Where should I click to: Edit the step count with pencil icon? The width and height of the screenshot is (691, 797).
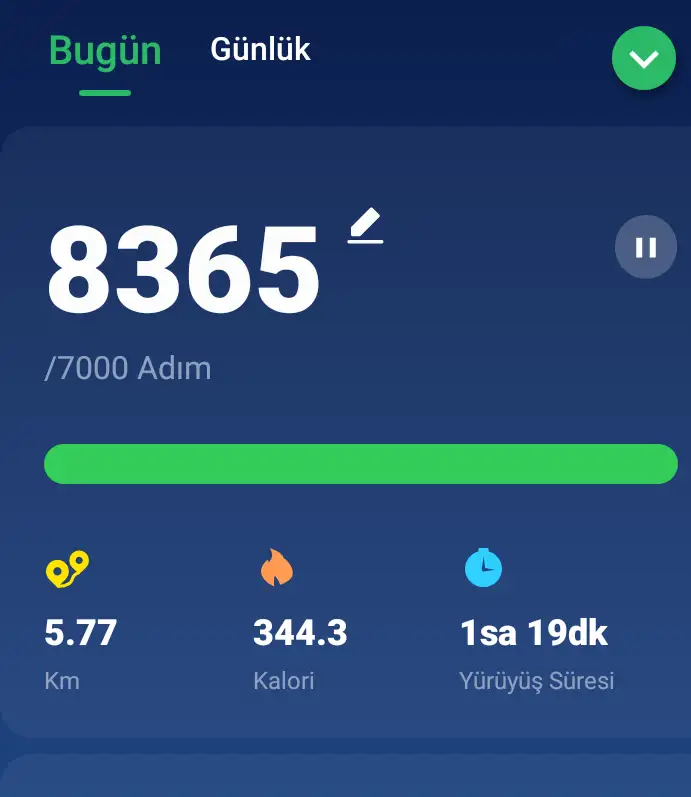pyautogui.click(x=366, y=226)
